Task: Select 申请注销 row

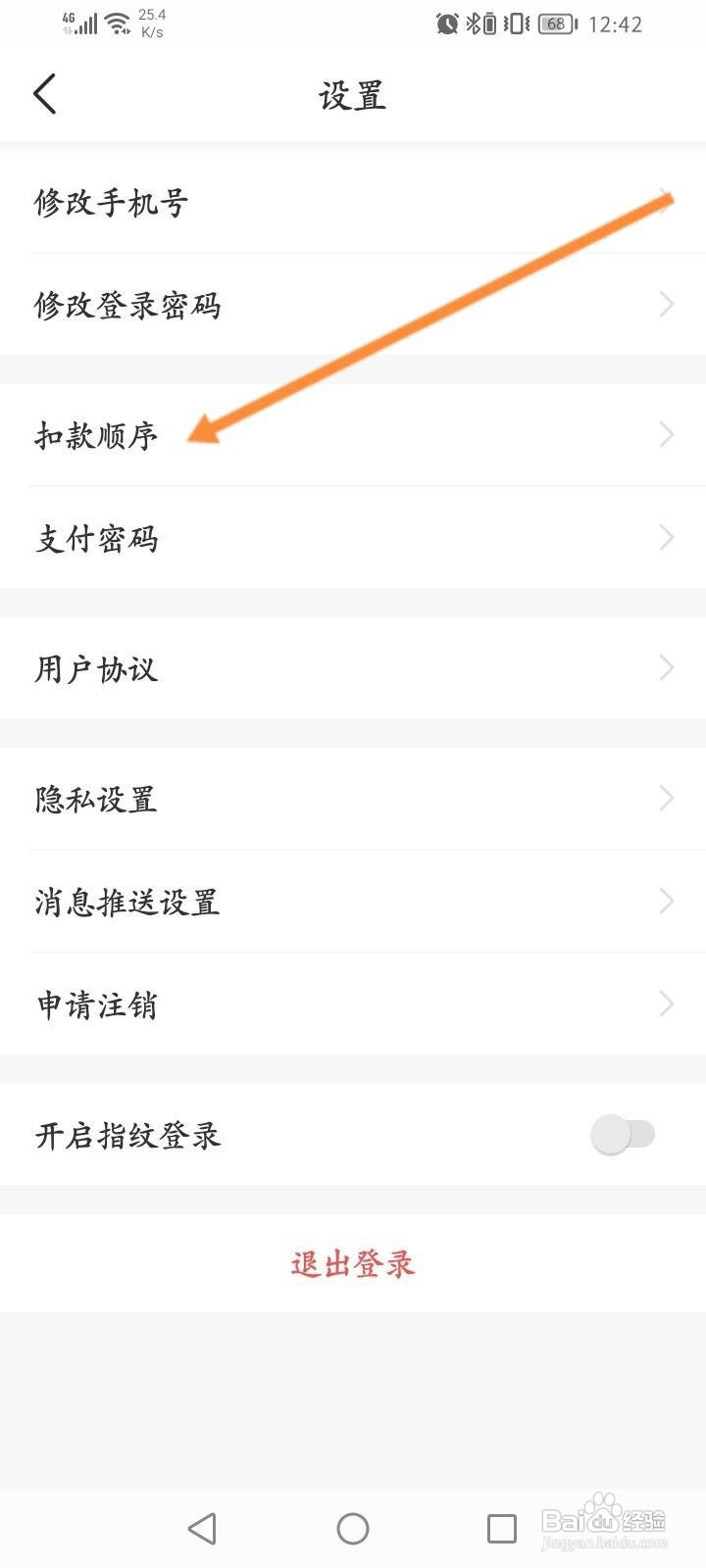Action: point(353,1004)
